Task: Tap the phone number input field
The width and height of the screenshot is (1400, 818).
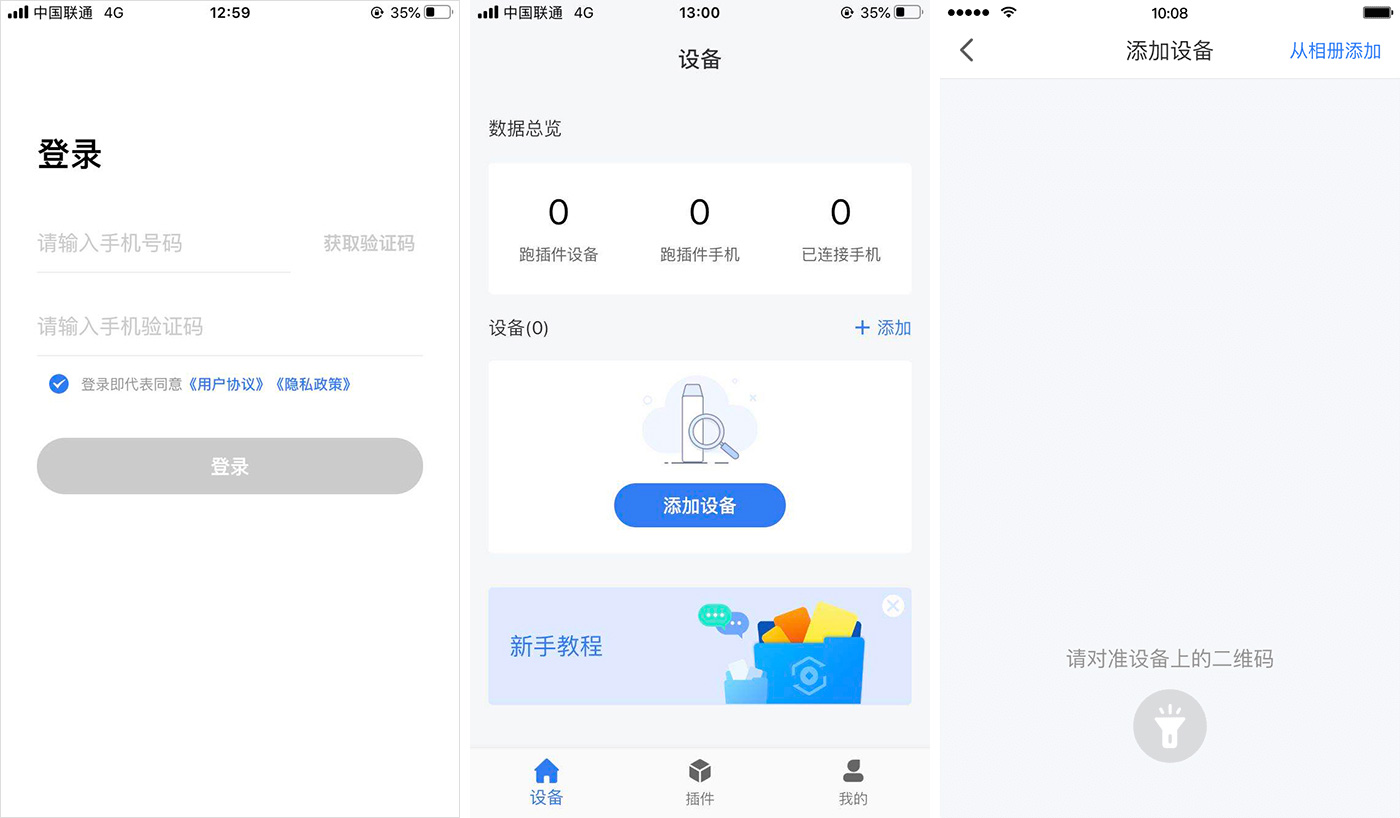Action: tap(163, 243)
